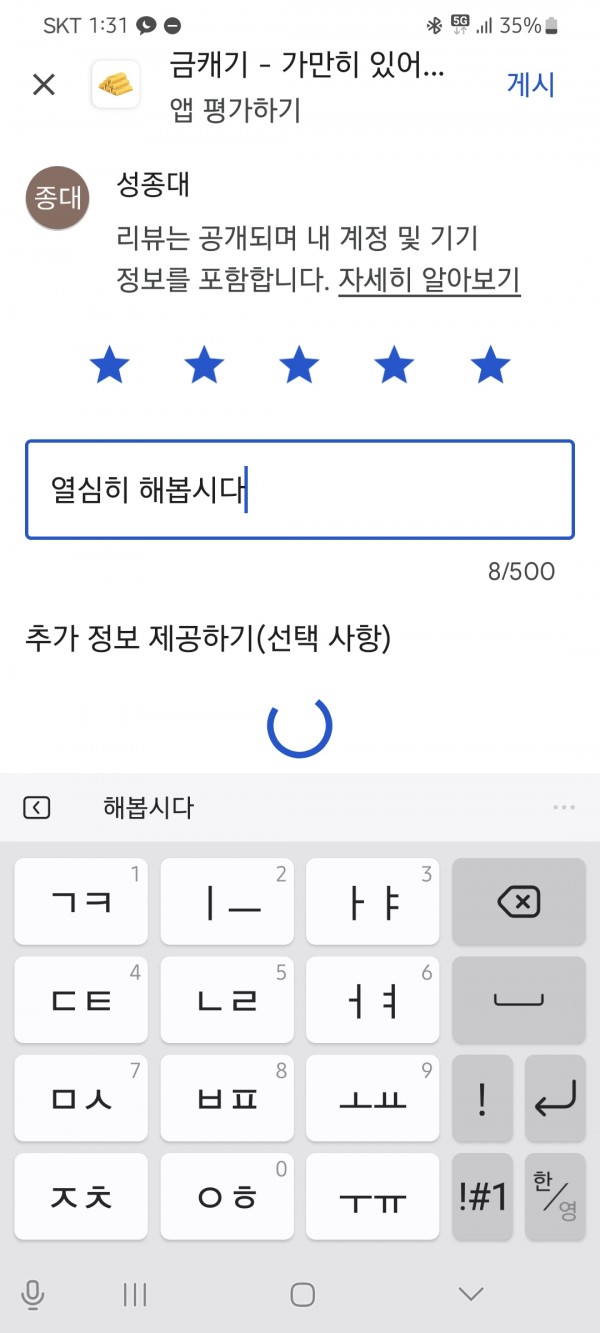Screen dimensions: 600x1333
Task: Tap the review text field
Action: point(300,490)
